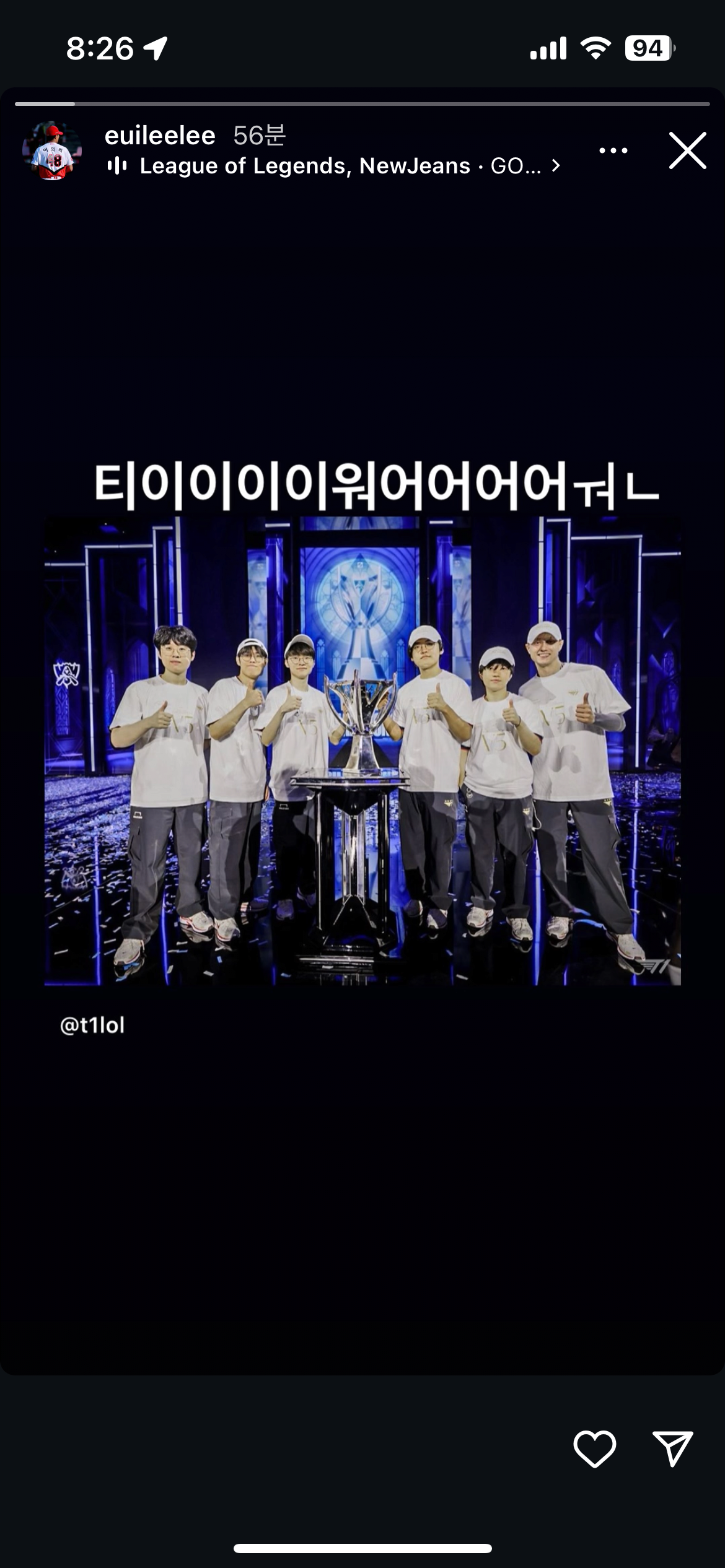Close the story viewer

(x=687, y=150)
